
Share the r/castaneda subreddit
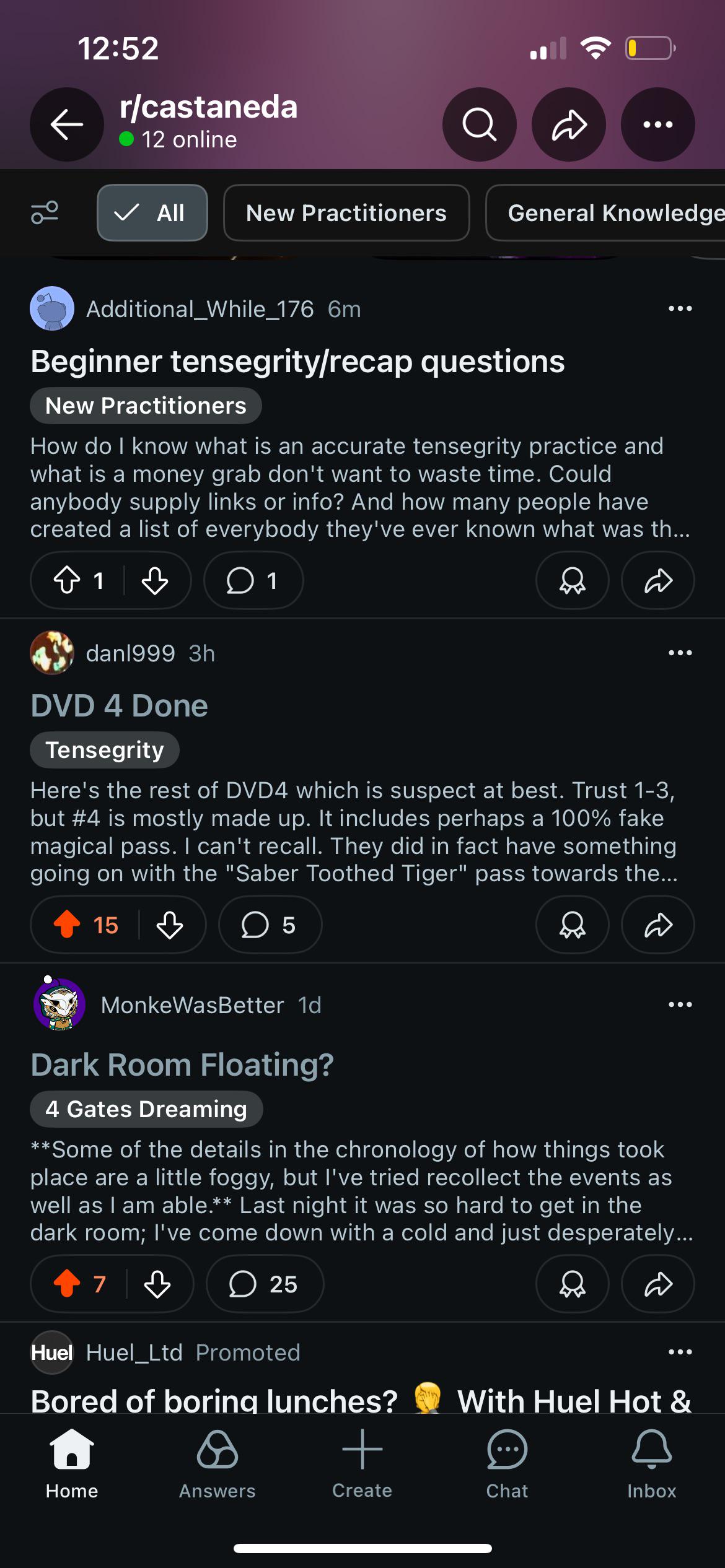(x=568, y=124)
